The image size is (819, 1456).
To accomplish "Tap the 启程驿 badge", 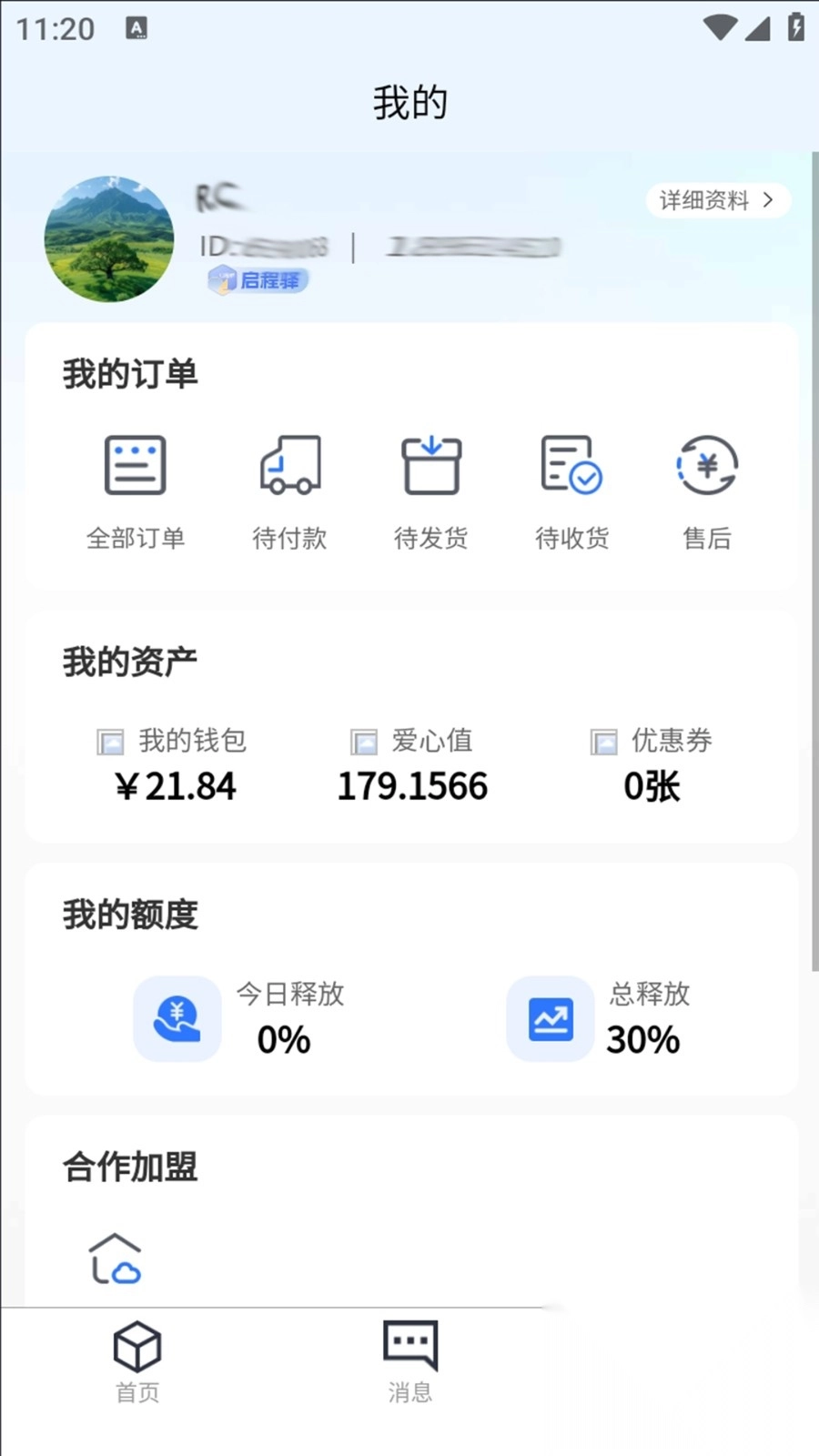I will coord(258,280).
